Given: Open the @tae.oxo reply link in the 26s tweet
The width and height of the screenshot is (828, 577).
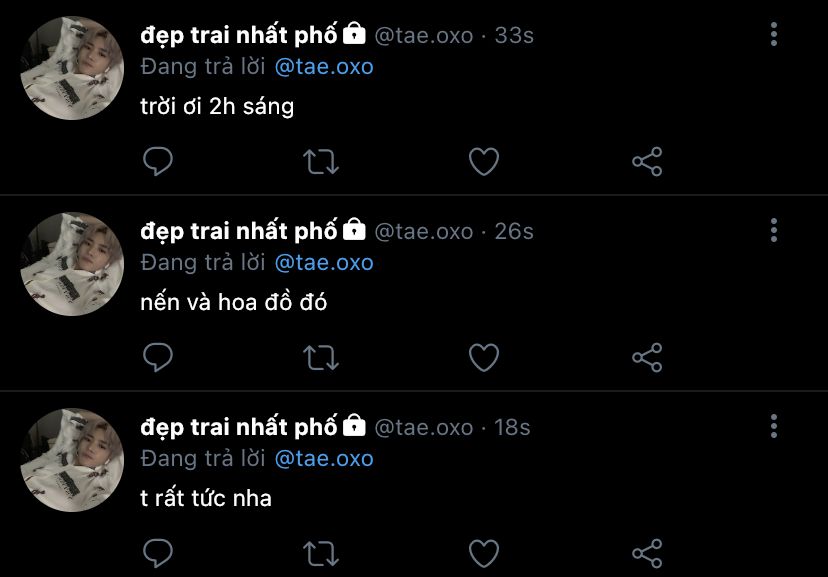Looking at the screenshot, I should (x=323, y=263).
